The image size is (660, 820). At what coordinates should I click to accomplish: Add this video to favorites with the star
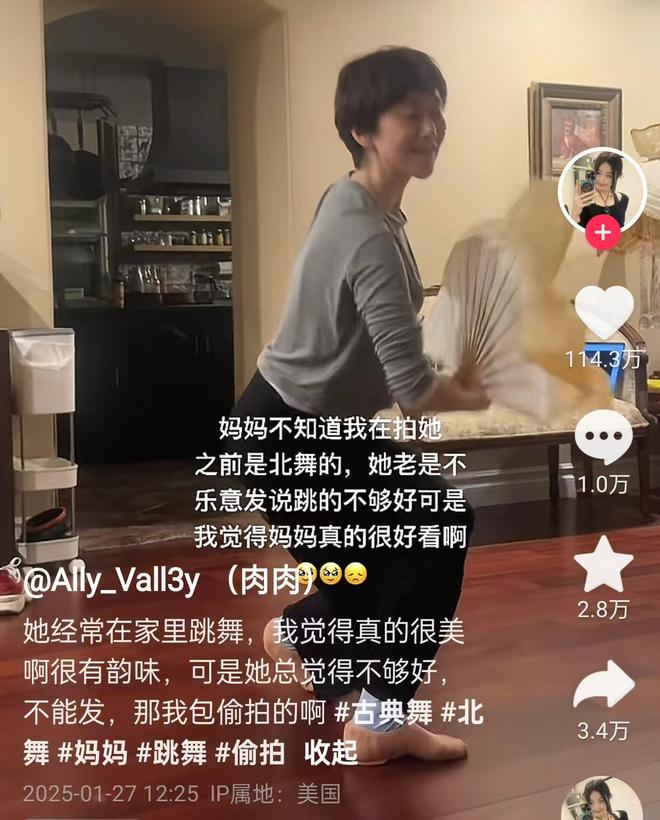(604, 565)
